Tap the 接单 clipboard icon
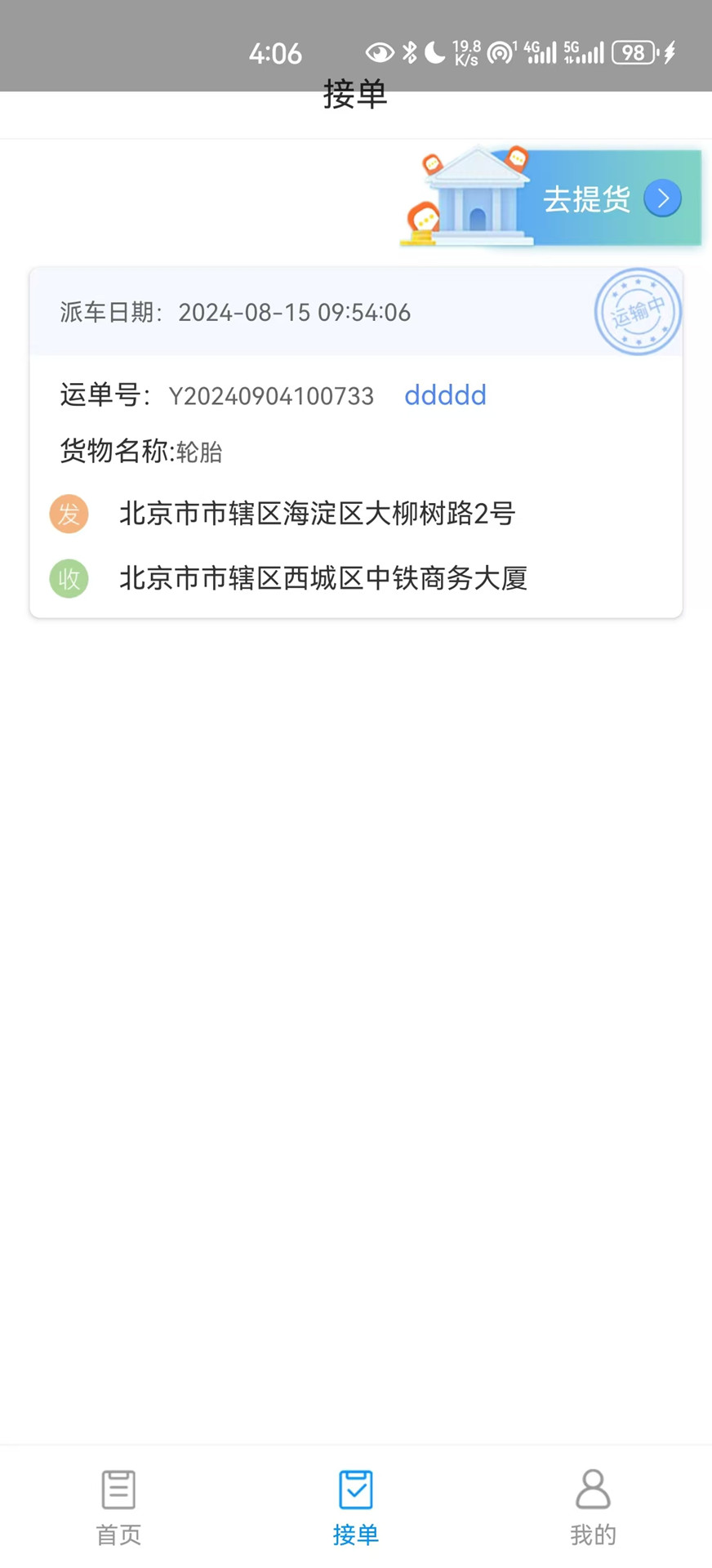The width and height of the screenshot is (712, 1568). pyautogui.click(x=355, y=1488)
